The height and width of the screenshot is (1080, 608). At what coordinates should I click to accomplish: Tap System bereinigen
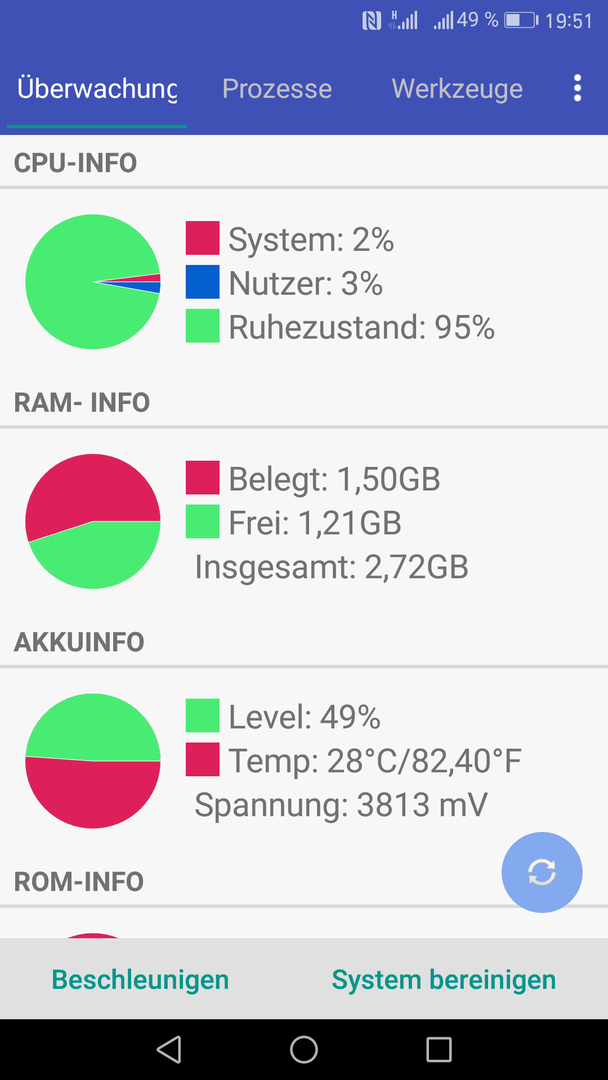pyautogui.click(x=443, y=979)
